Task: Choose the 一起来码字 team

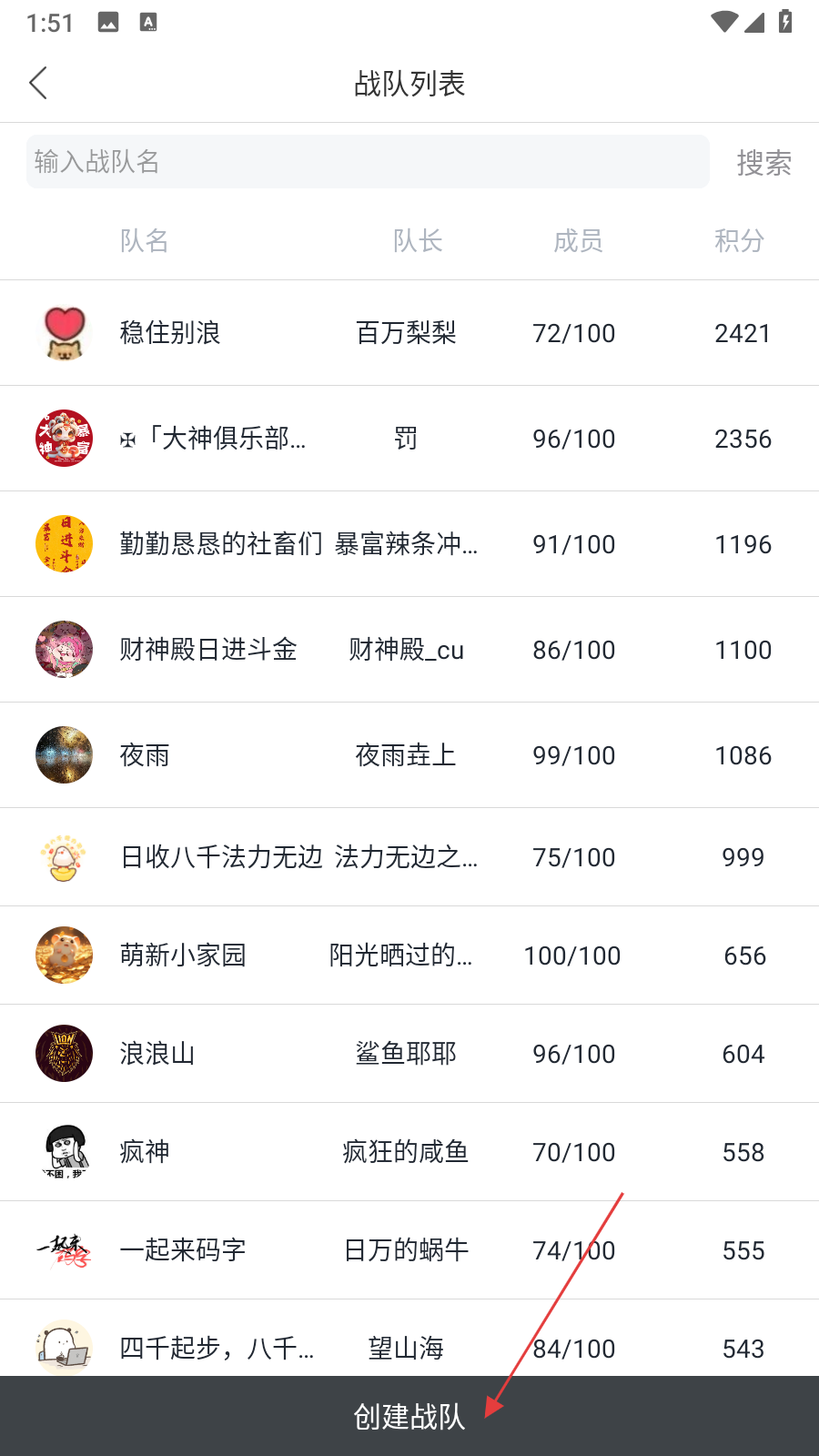Action: click(x=409, y=1250)
